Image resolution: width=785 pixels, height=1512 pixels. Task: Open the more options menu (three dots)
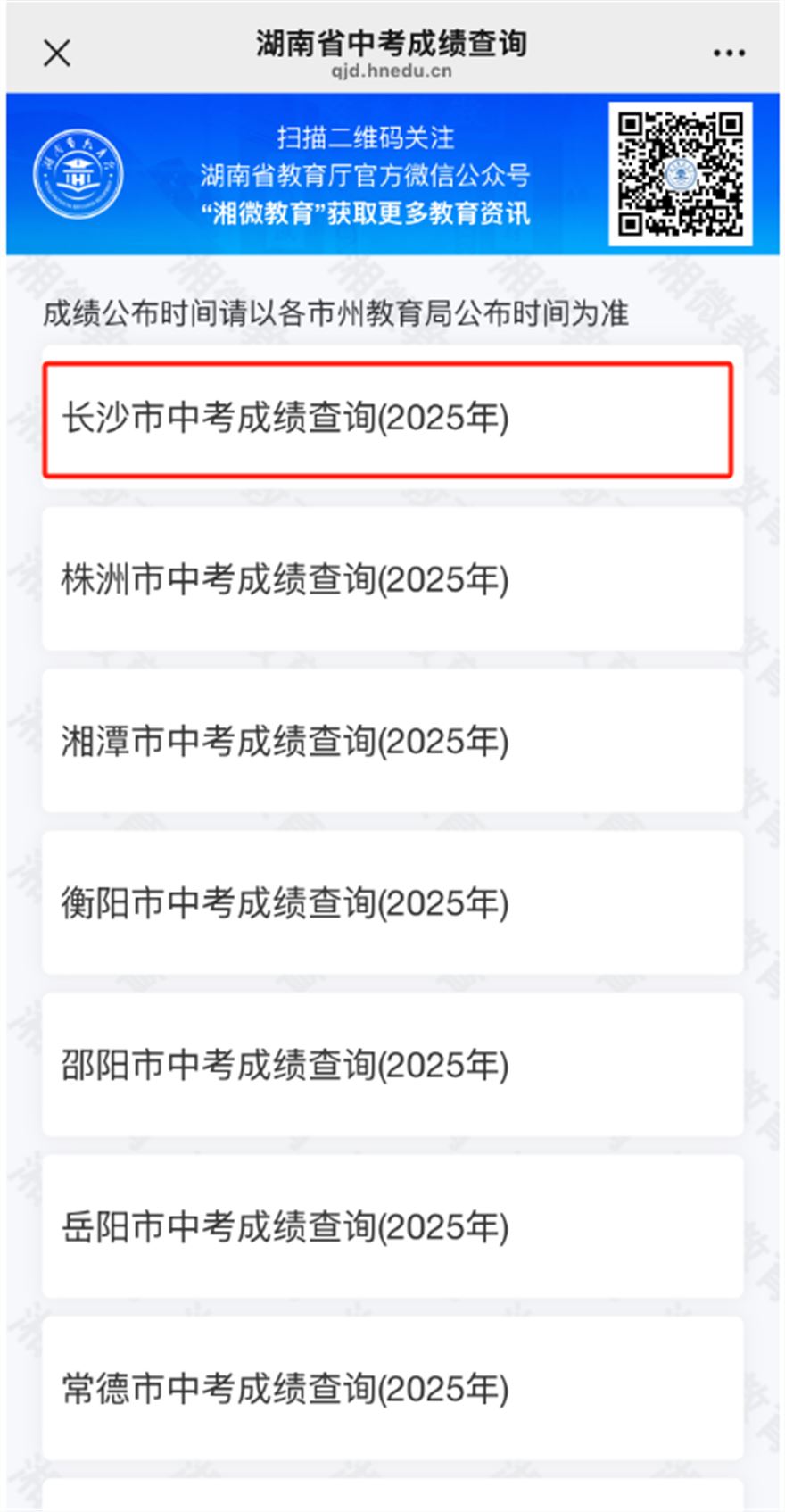728,52
